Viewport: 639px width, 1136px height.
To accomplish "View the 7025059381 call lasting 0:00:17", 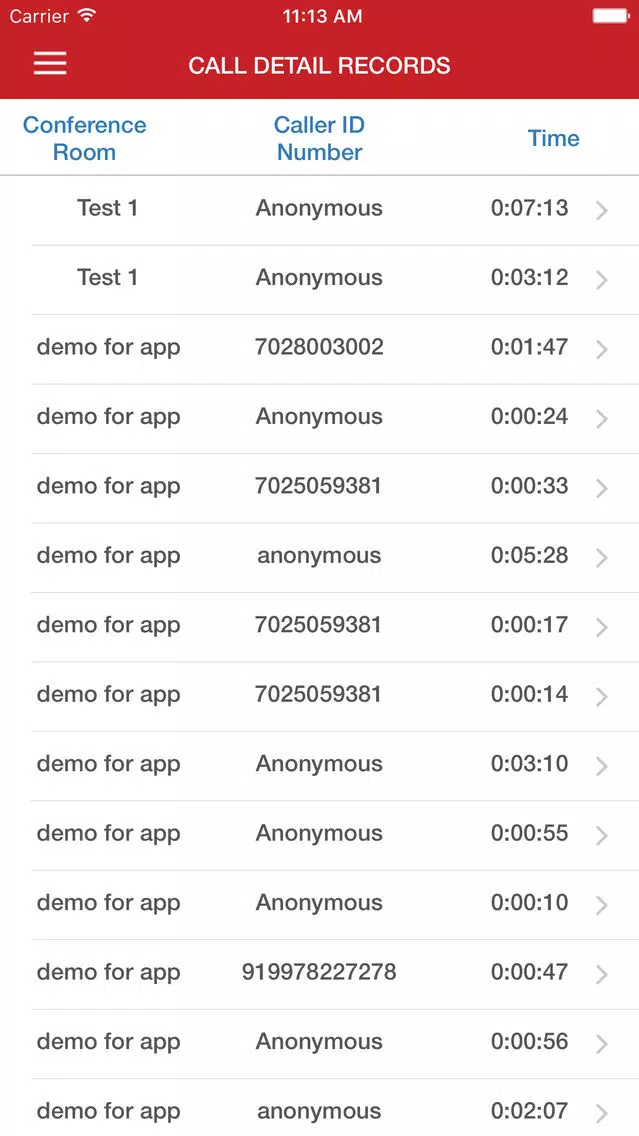I will click(320, 627).
